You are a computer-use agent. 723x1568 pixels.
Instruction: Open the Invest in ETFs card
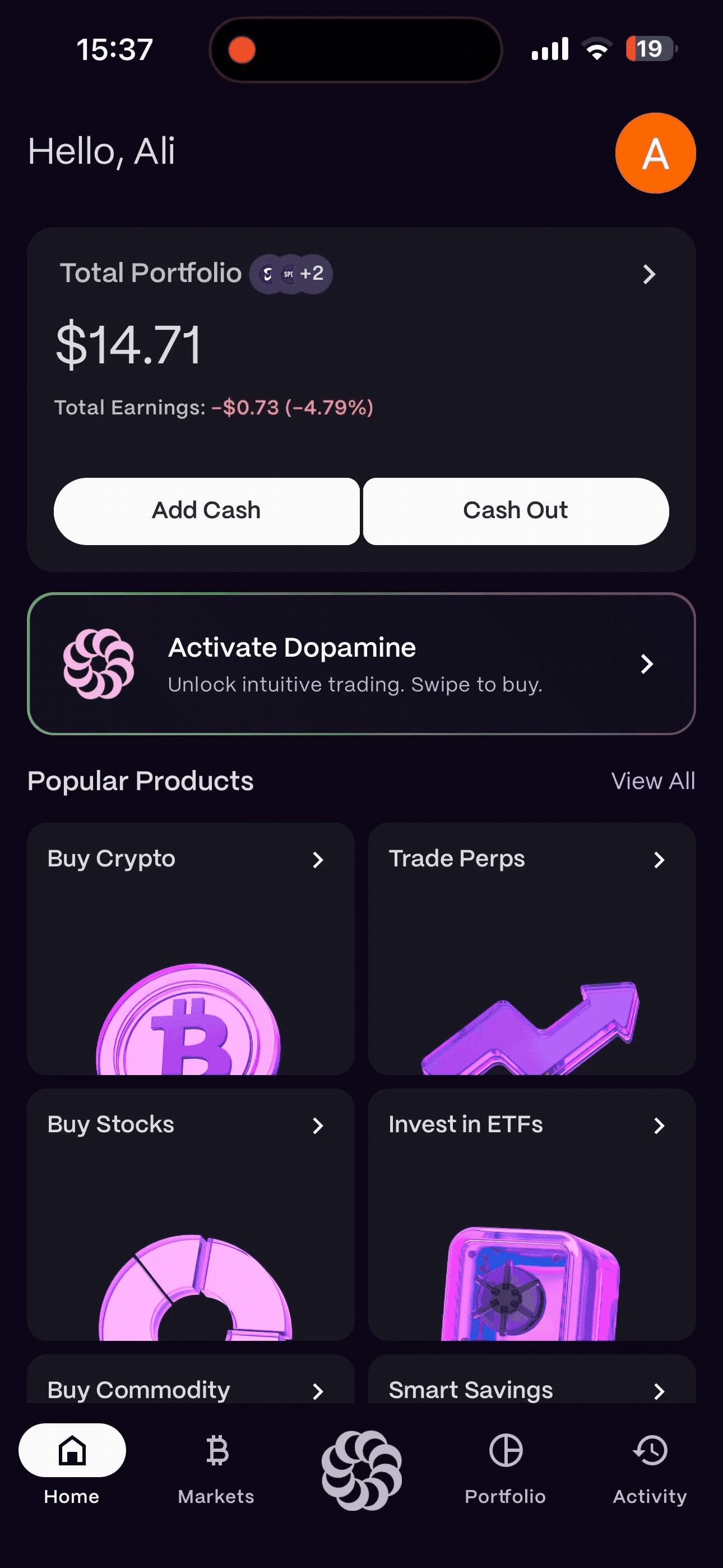(x=531, y=1214)
